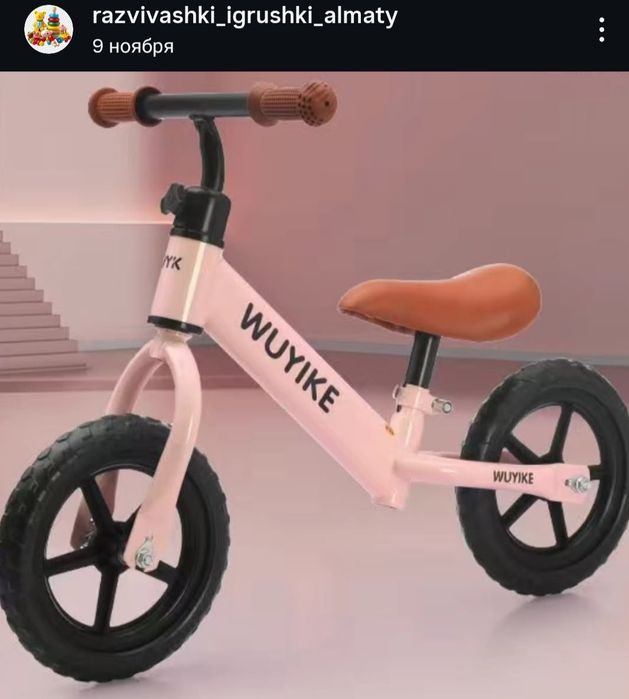Viewport: 629px width, 699px height.
Task: Tap the razvivashki_igrushki_almaty username
Action: click(x=244, y=16)
